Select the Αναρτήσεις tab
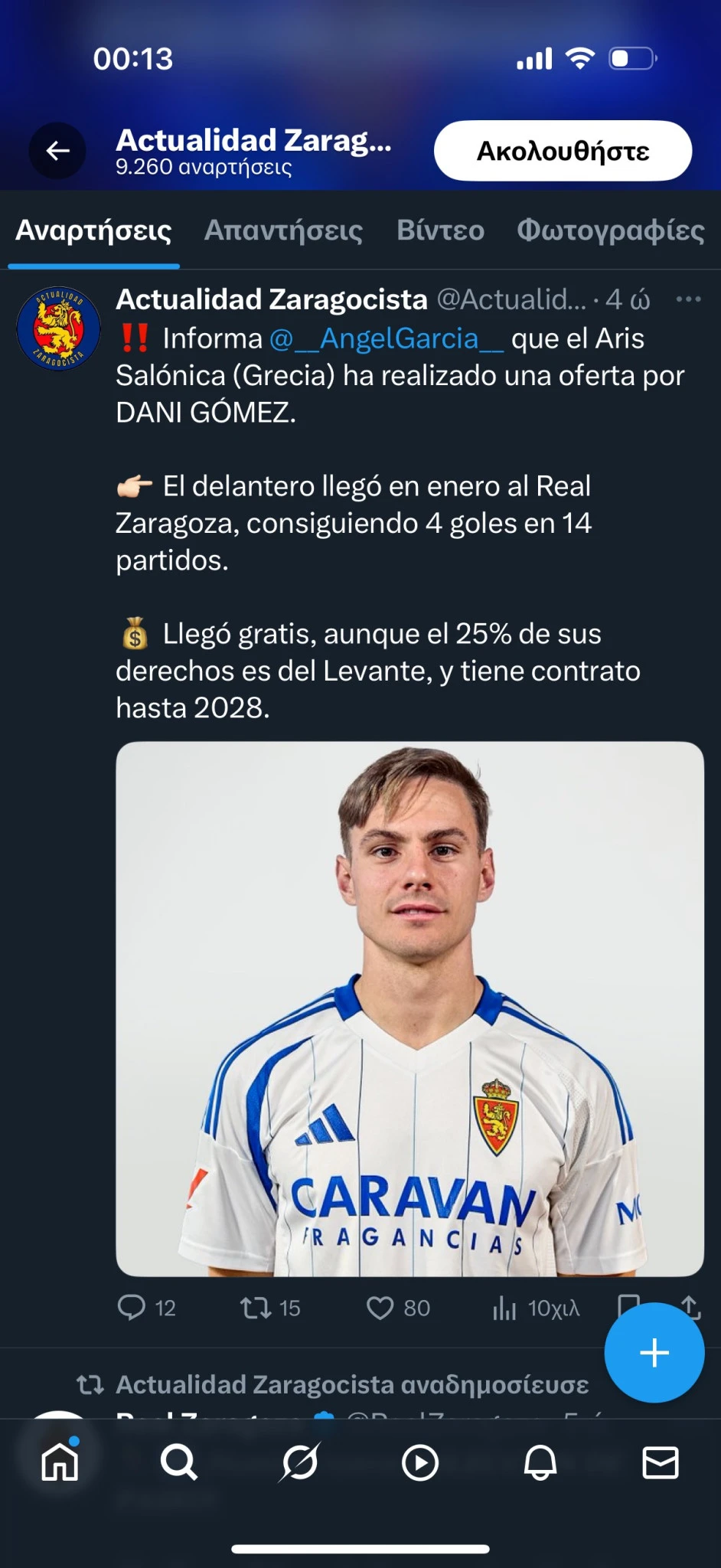Image resolution: width=721 pixels, height=1568 pixels. (x=93, y=230)
